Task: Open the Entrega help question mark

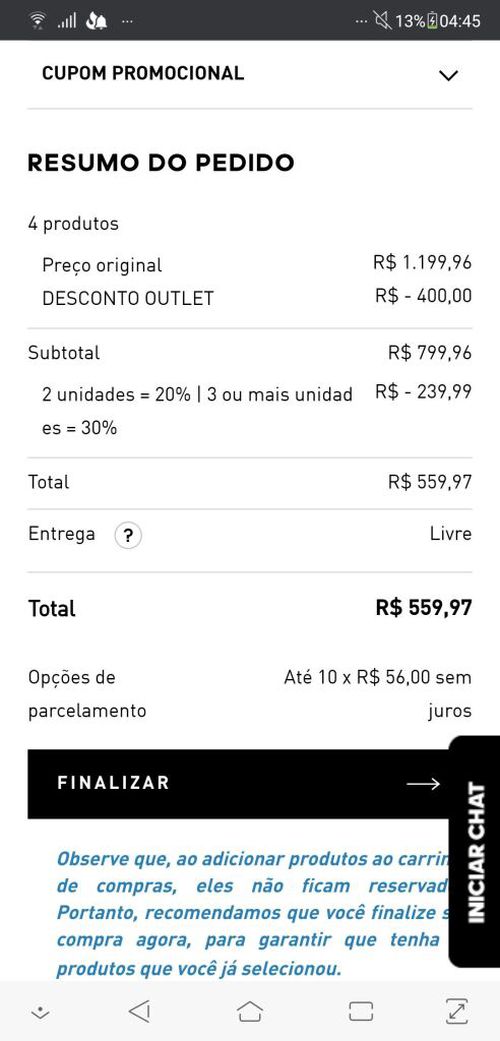Action: point(128,535)
